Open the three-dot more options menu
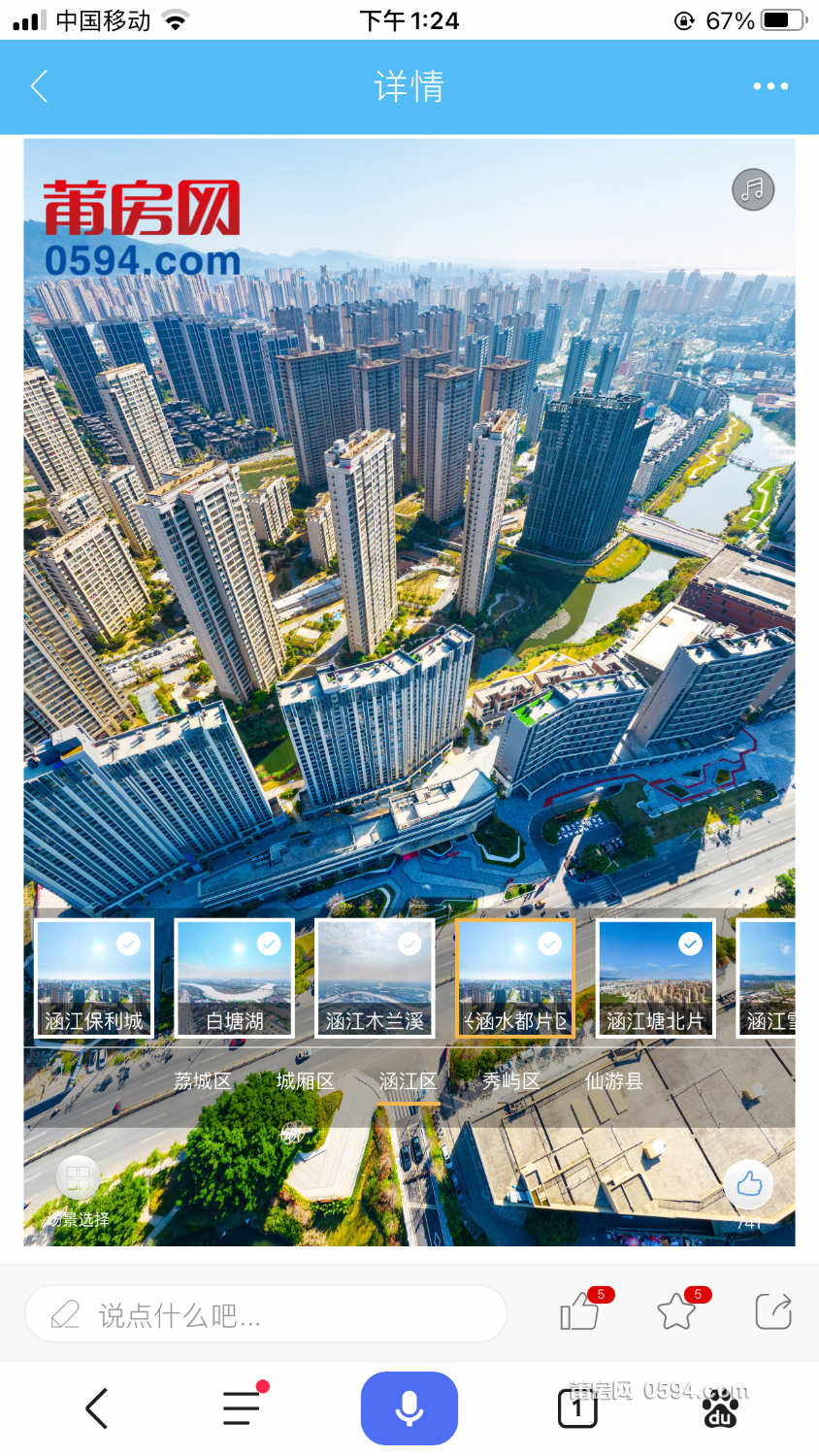Image resolution: width=819 pixels, height=1456 pixels. click(x=770, y=86)
